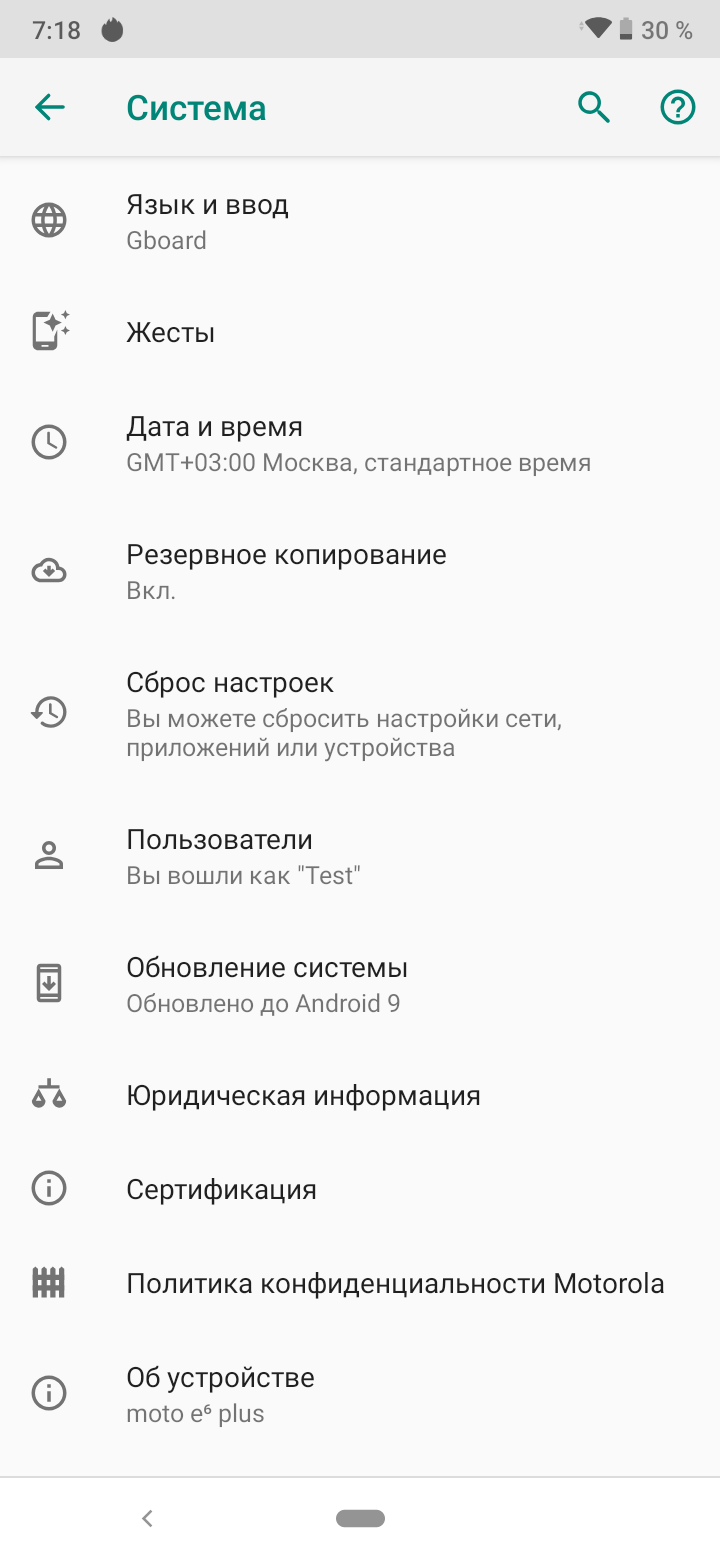Open Об устройстве details
720x1560 pixels.
click(x=360, y=1394)
